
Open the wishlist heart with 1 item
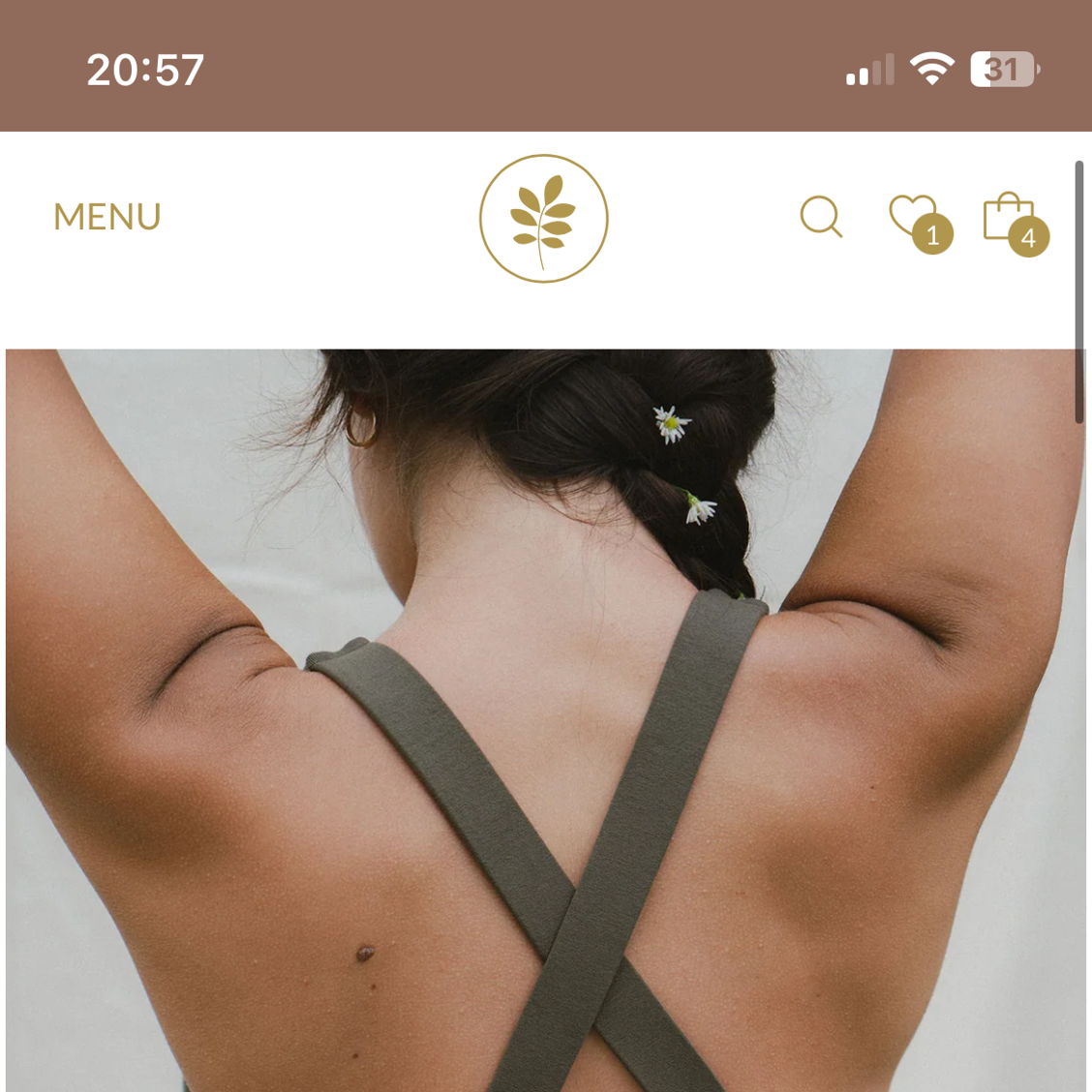point(916,217)
